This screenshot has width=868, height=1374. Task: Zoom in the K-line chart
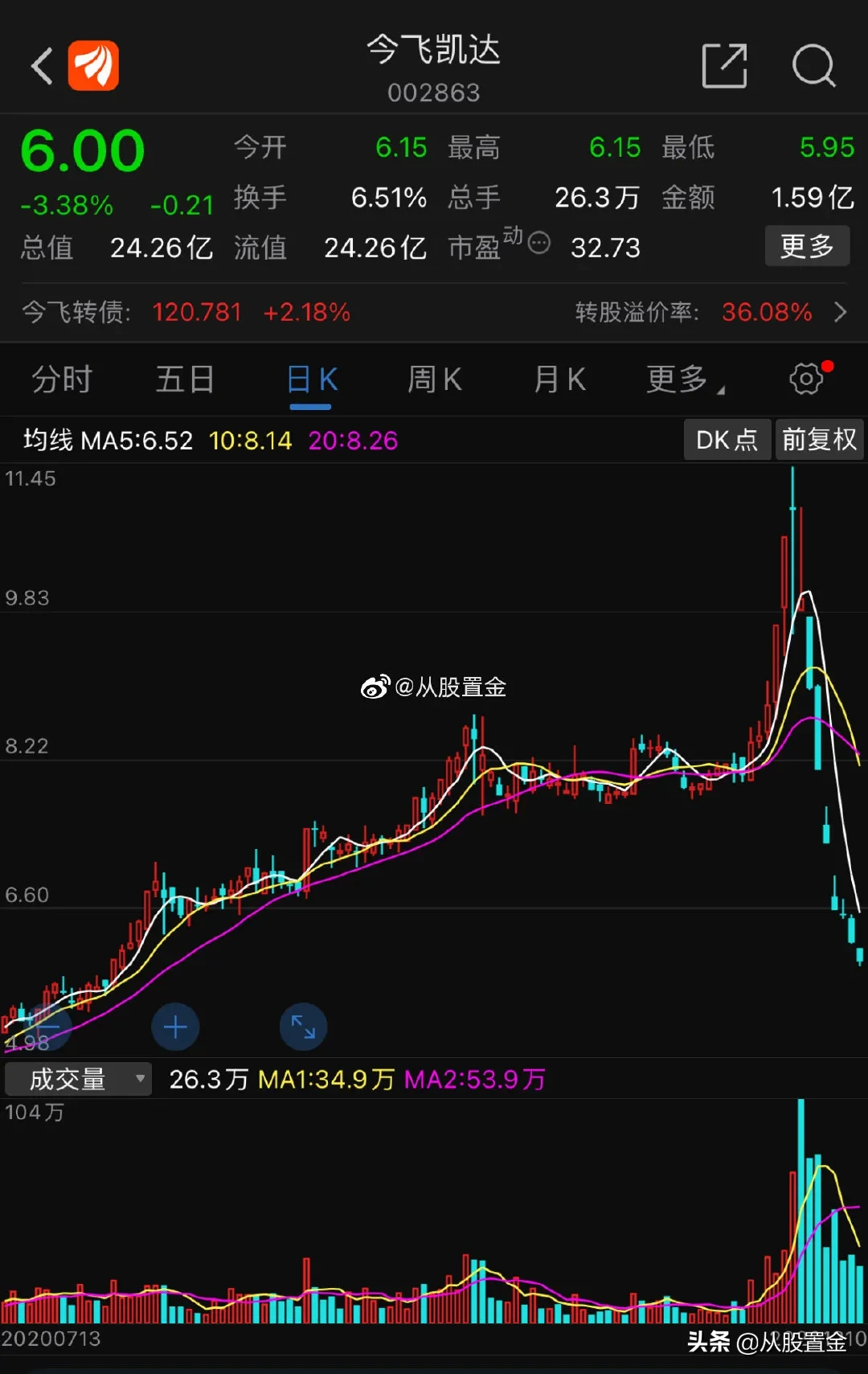tap(175, 1027)
